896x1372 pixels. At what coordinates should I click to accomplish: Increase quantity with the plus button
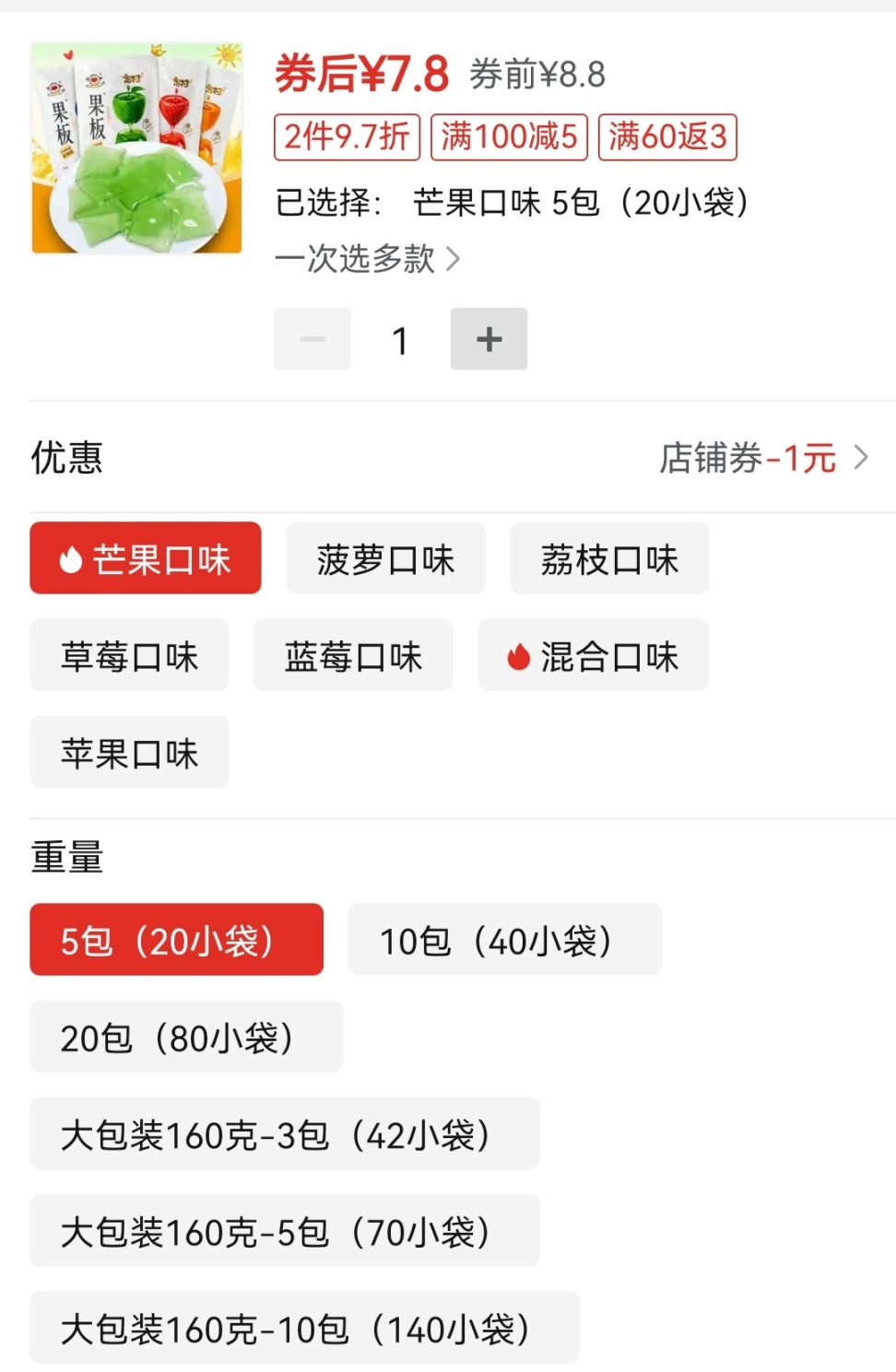click(489, 339)
